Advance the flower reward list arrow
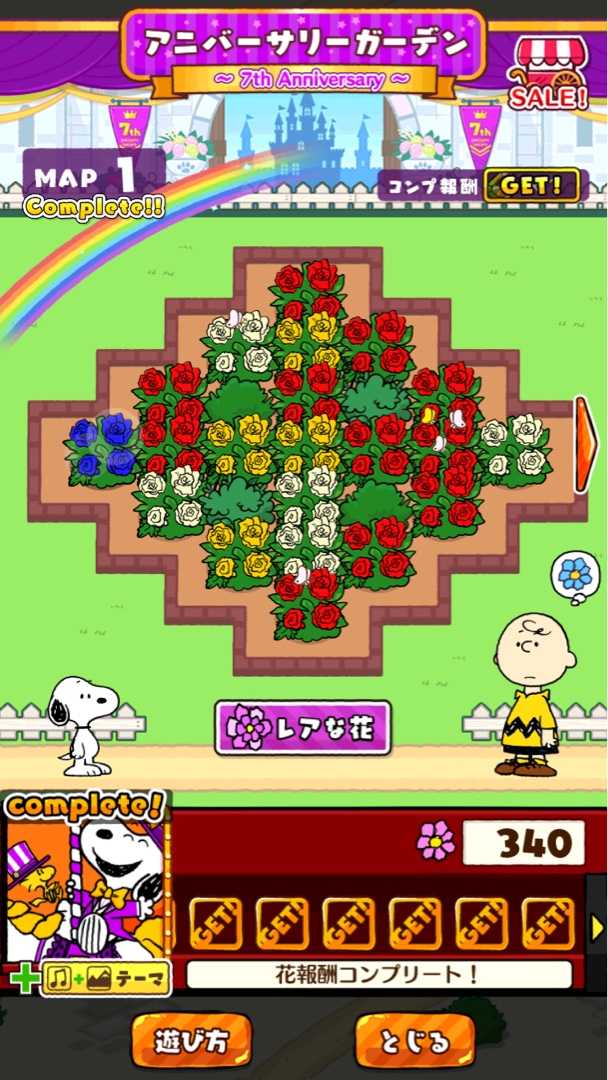This screenshot has width=608, height=1080. point(597,927)
